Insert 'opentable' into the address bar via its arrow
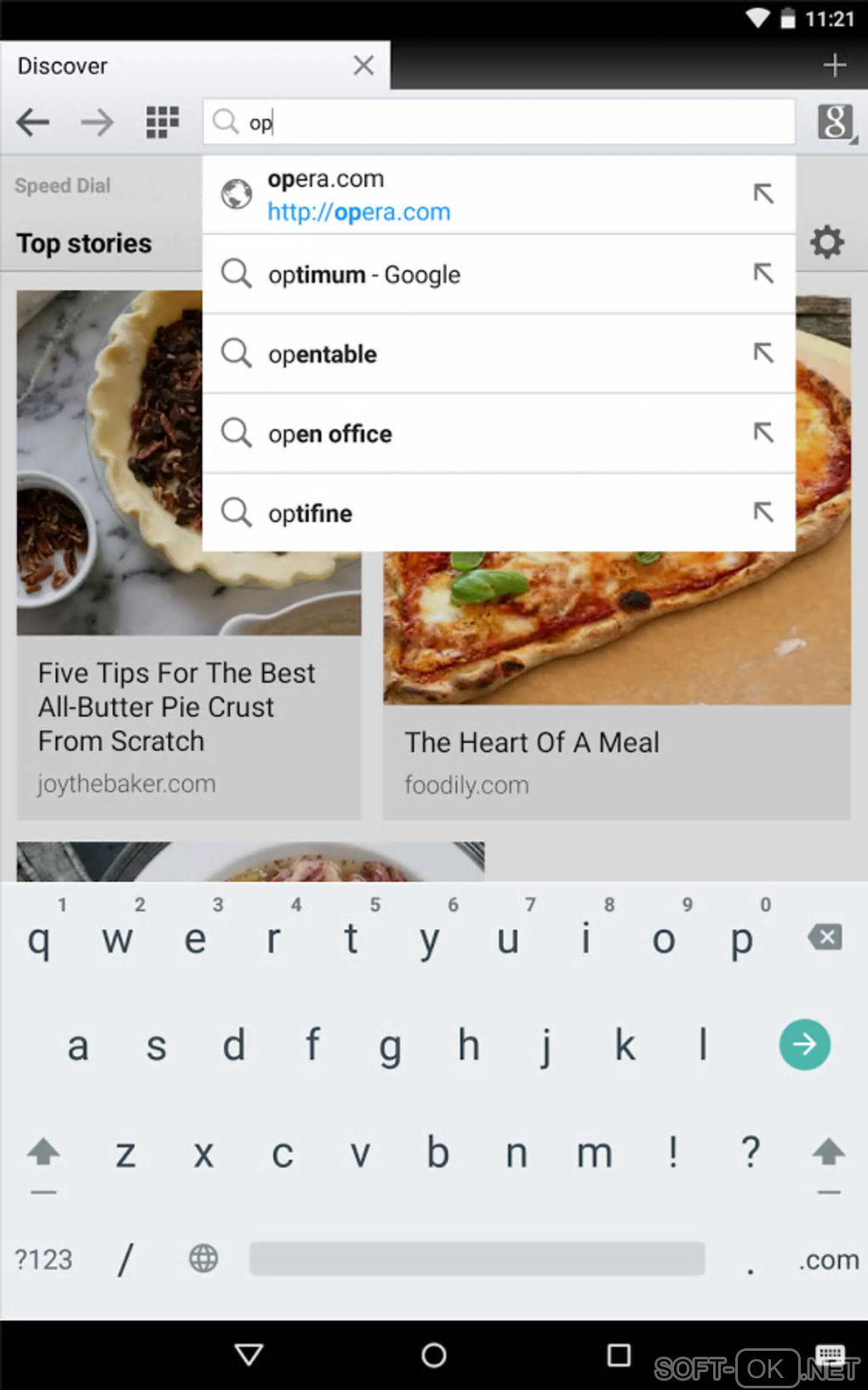Image resolution: width=868 pixels, height=1390 pixels. click(x=763, y=353)
